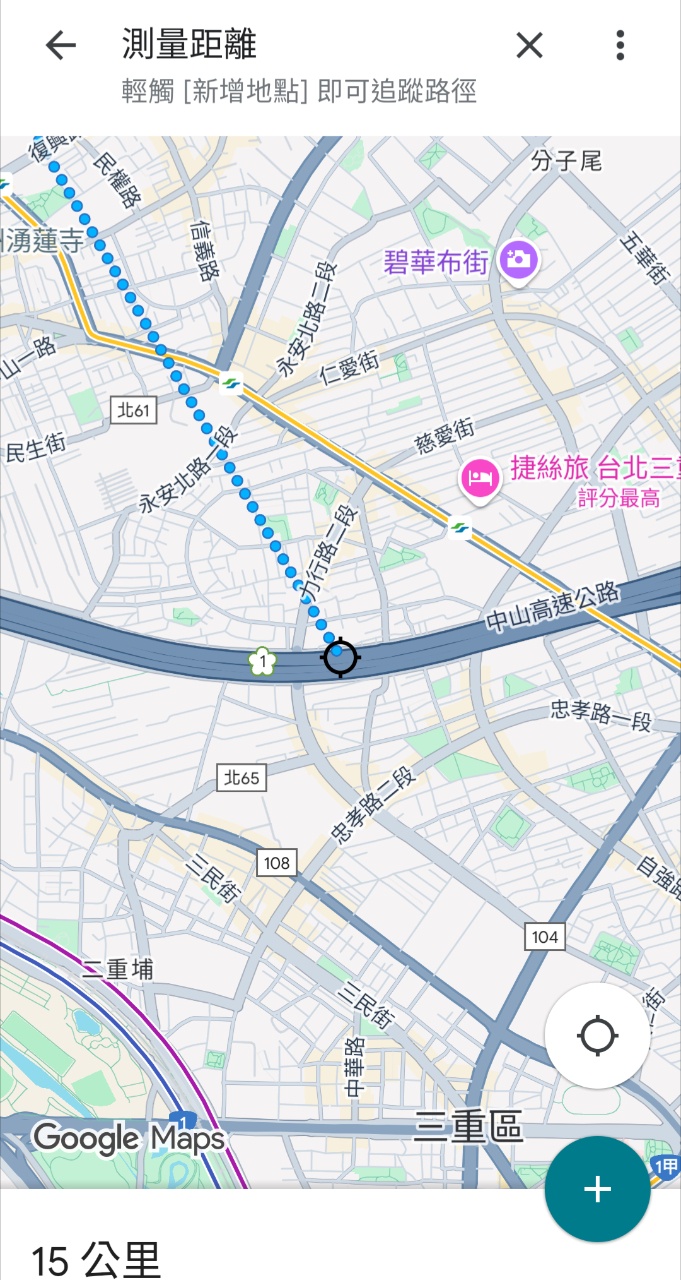Open the 碧華布街 place marker
The image size is (681, 1280).
(519, 261)
